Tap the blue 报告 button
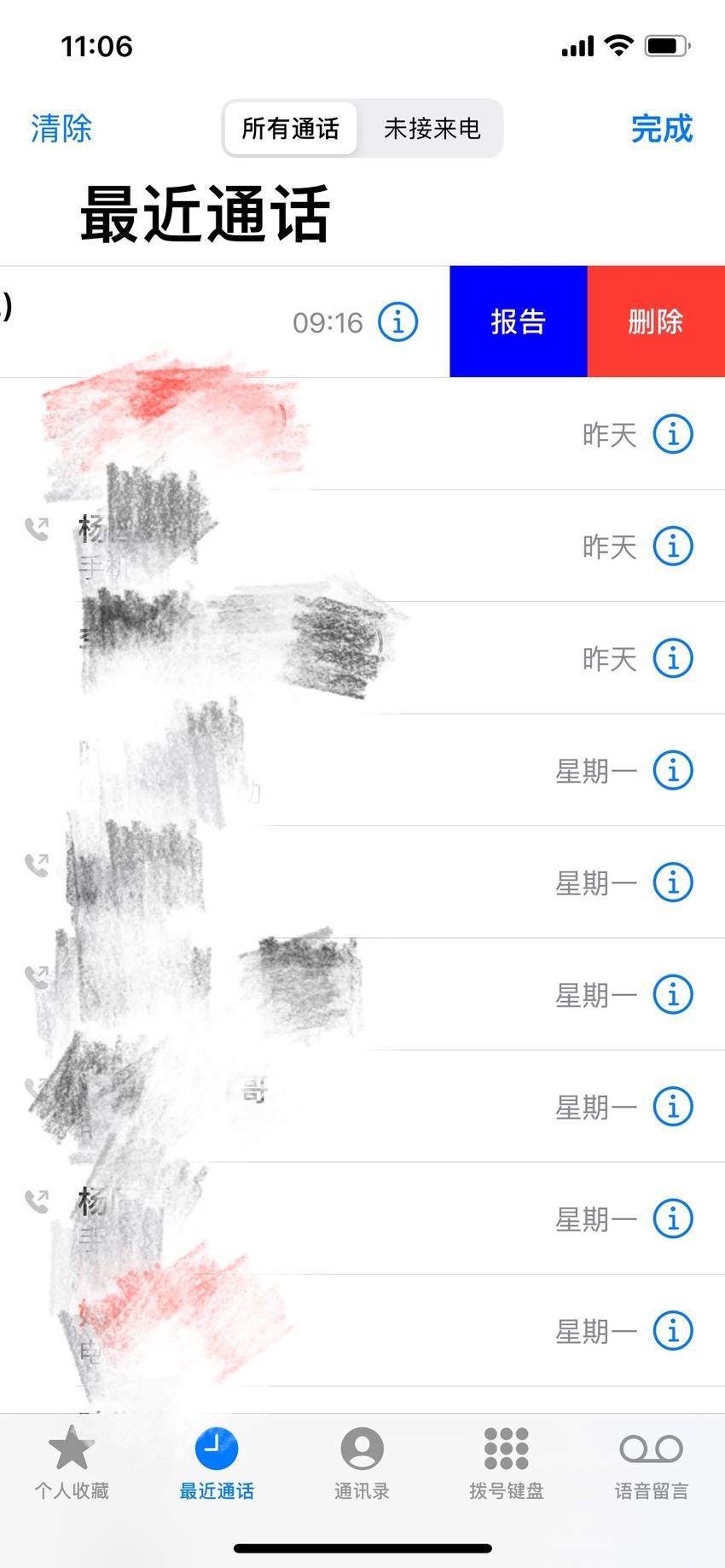Image resolution: width=725 pixels, height=1568 pixels. point(519,321)
